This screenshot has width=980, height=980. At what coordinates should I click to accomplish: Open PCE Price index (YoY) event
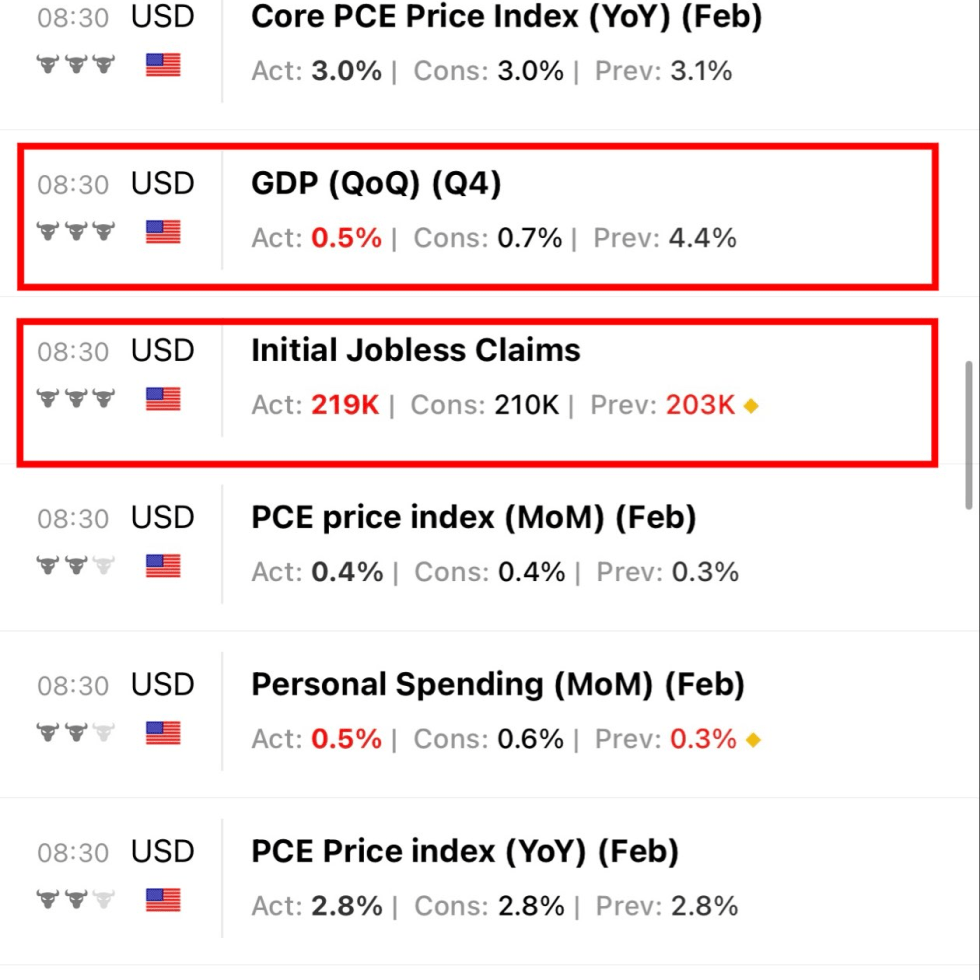(465, 852)
